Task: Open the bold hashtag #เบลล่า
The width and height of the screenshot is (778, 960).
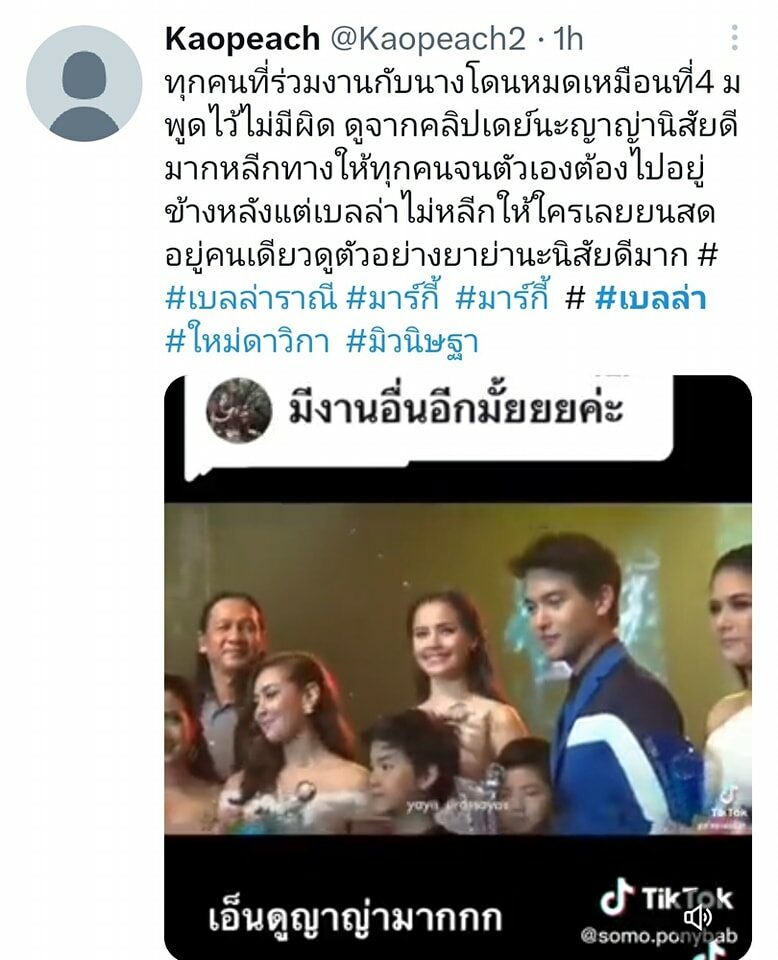Action: (x=651, y=299)
